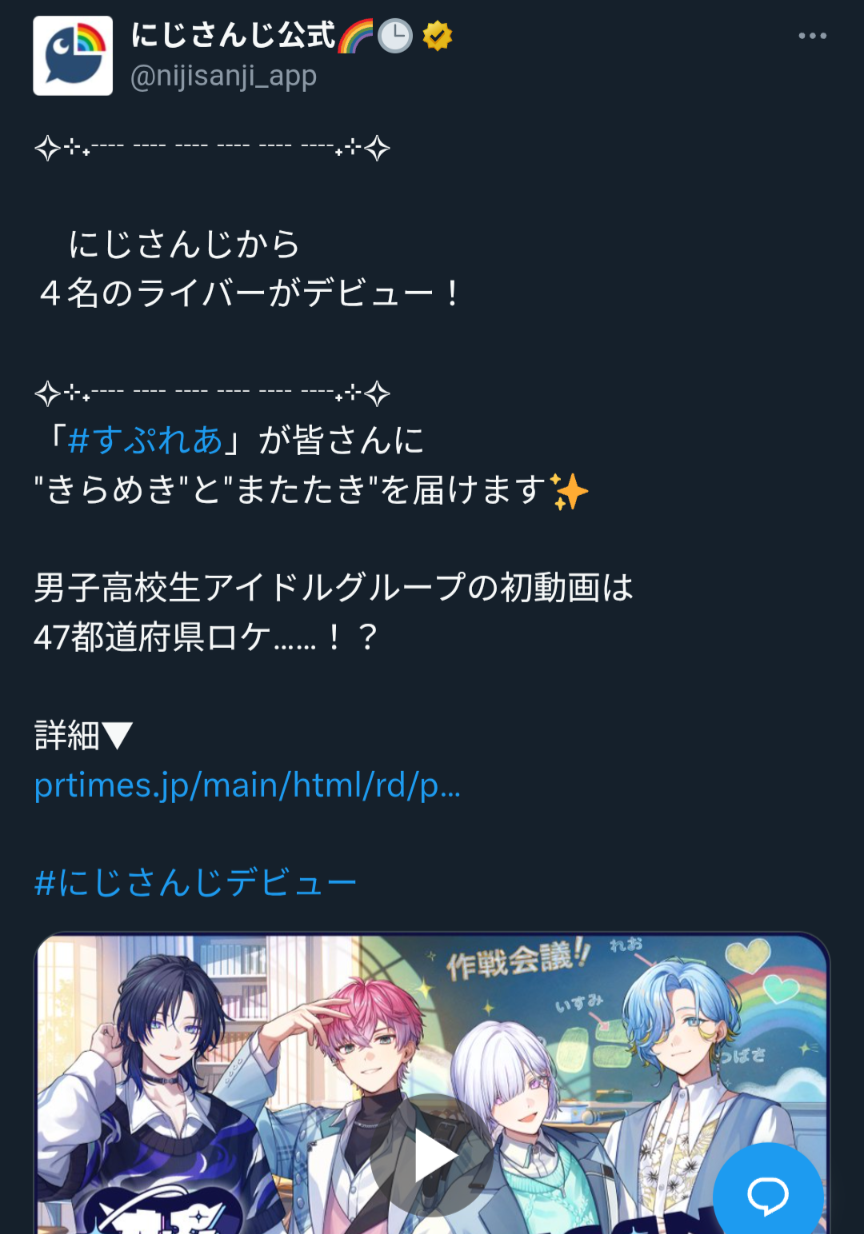Open the #すぷれあ hashtag

click(146, 439)
